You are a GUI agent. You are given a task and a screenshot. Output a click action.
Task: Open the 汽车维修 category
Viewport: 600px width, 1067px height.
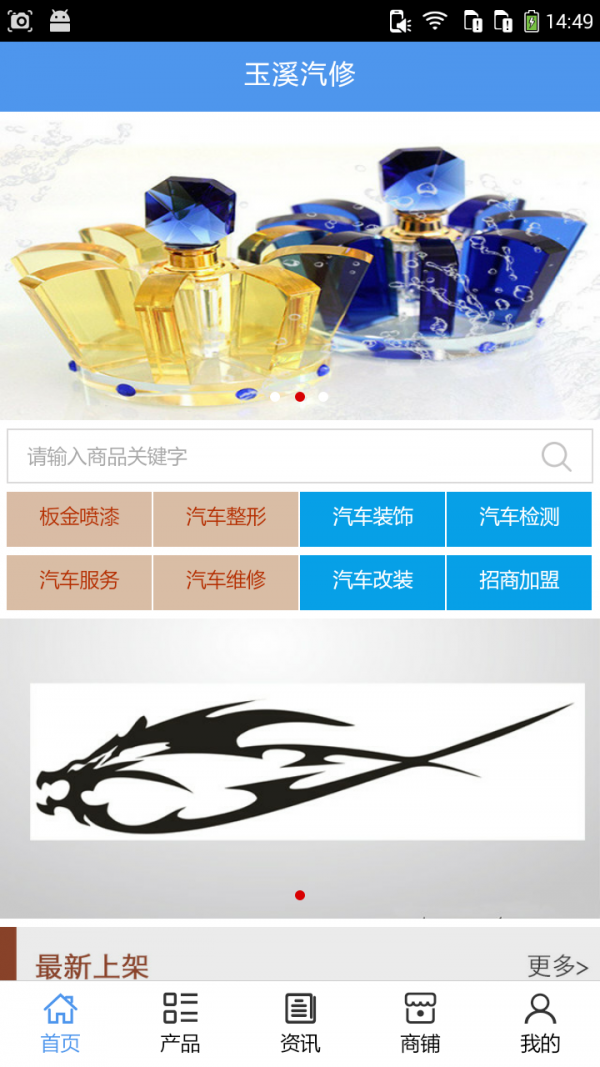click(x=226, y=581)
